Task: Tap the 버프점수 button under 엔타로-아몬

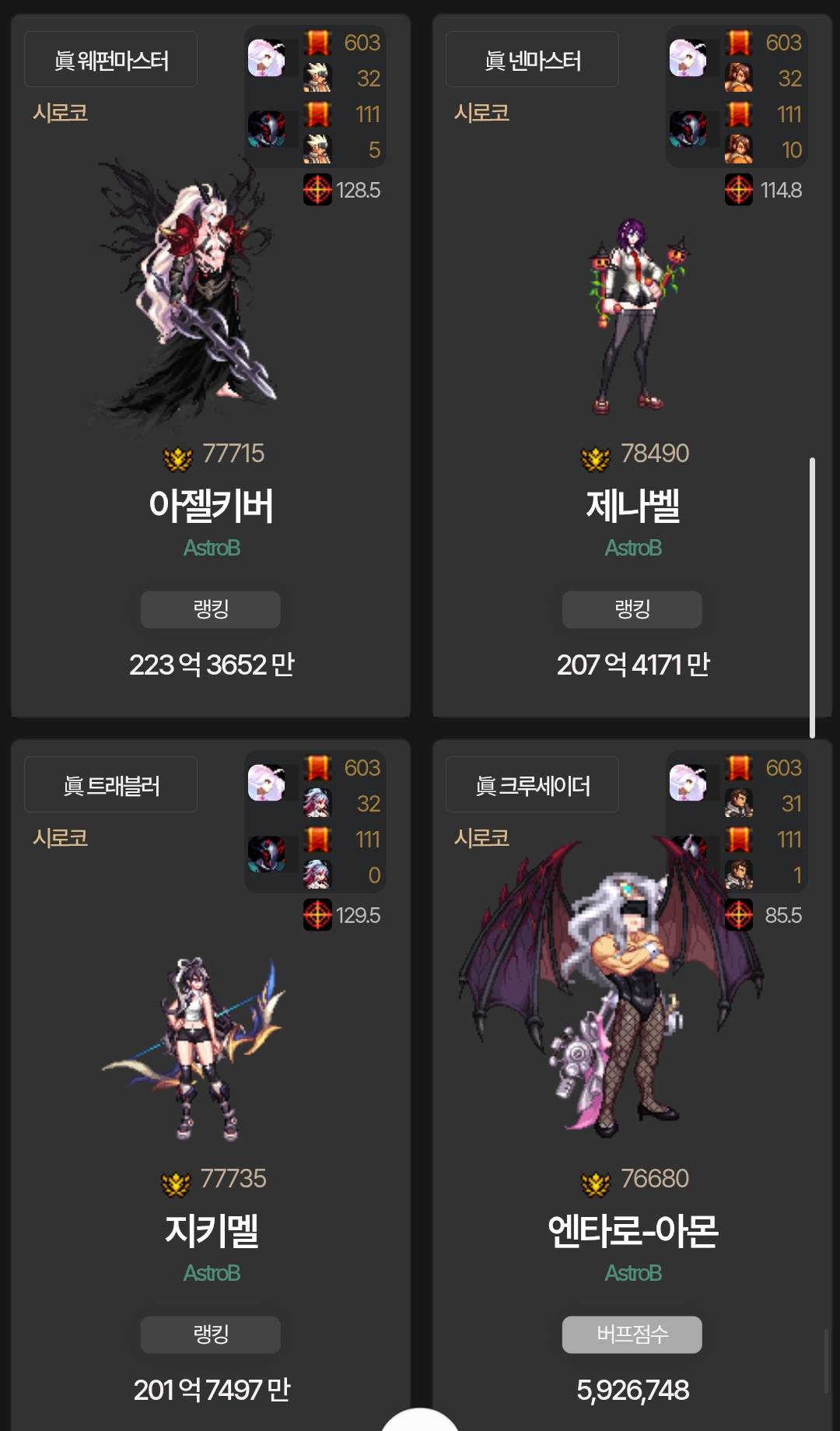Action: click(632, 1335)
